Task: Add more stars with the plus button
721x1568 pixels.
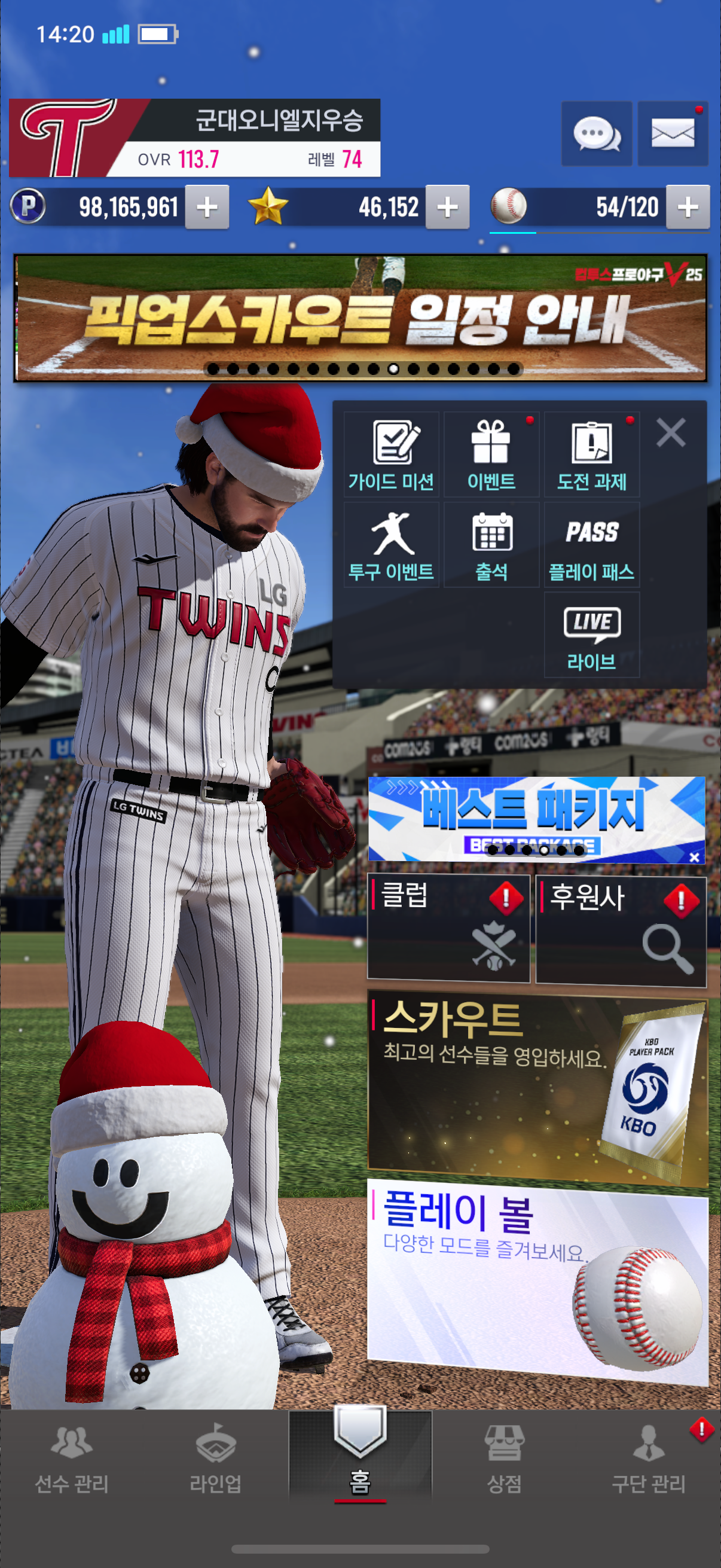Action: point(447,207)
